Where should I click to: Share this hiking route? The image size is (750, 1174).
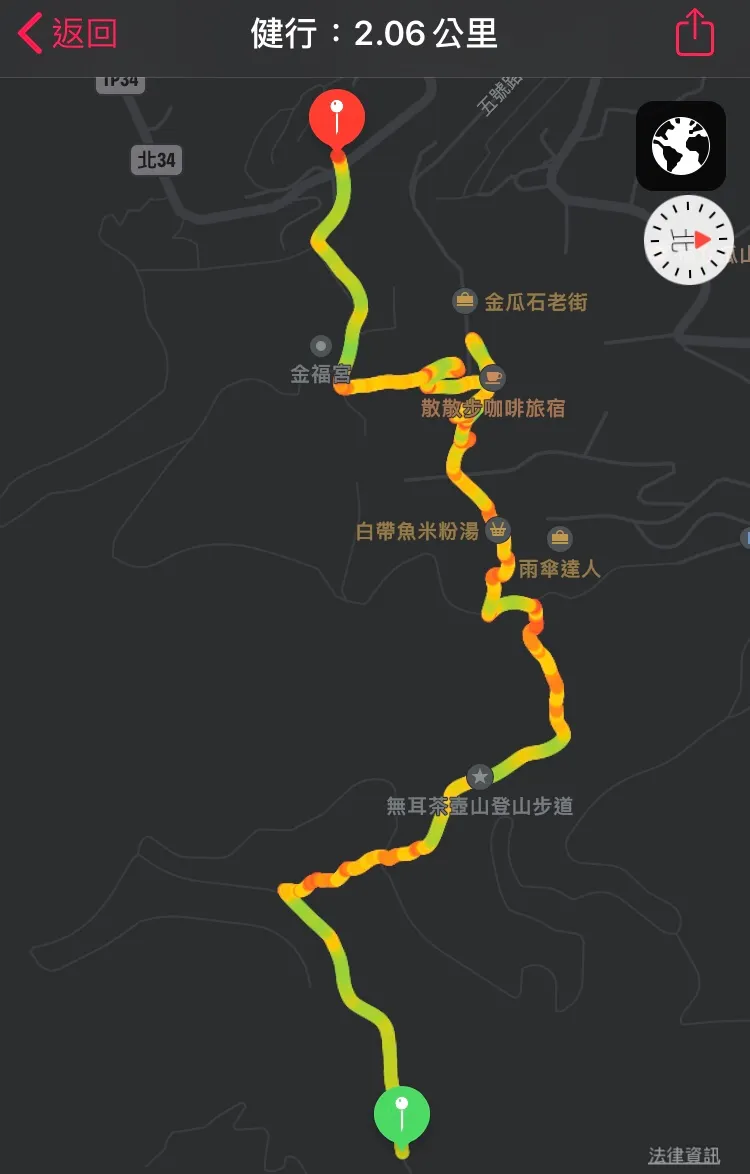click(x=695, y=34)
